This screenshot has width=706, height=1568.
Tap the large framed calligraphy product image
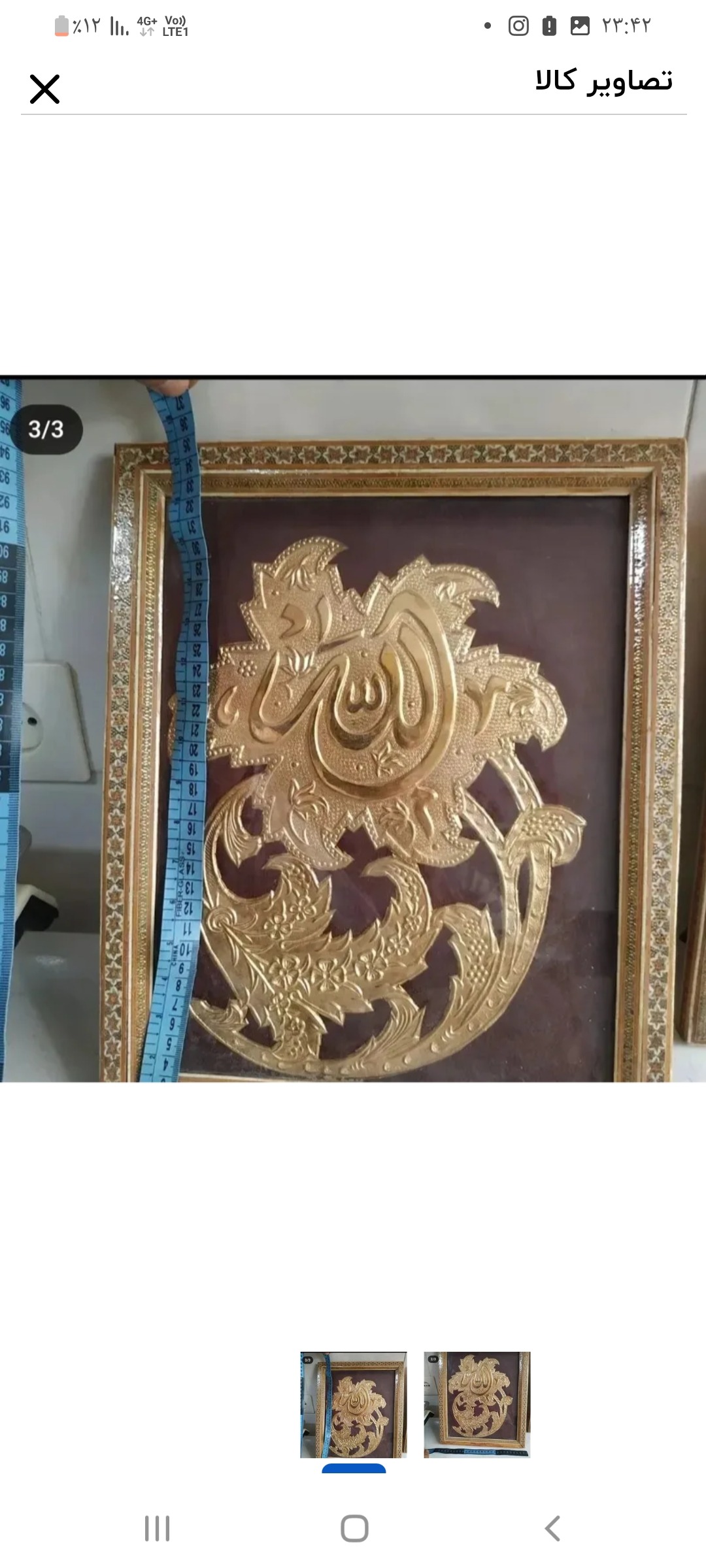click(x=353, y=729)
